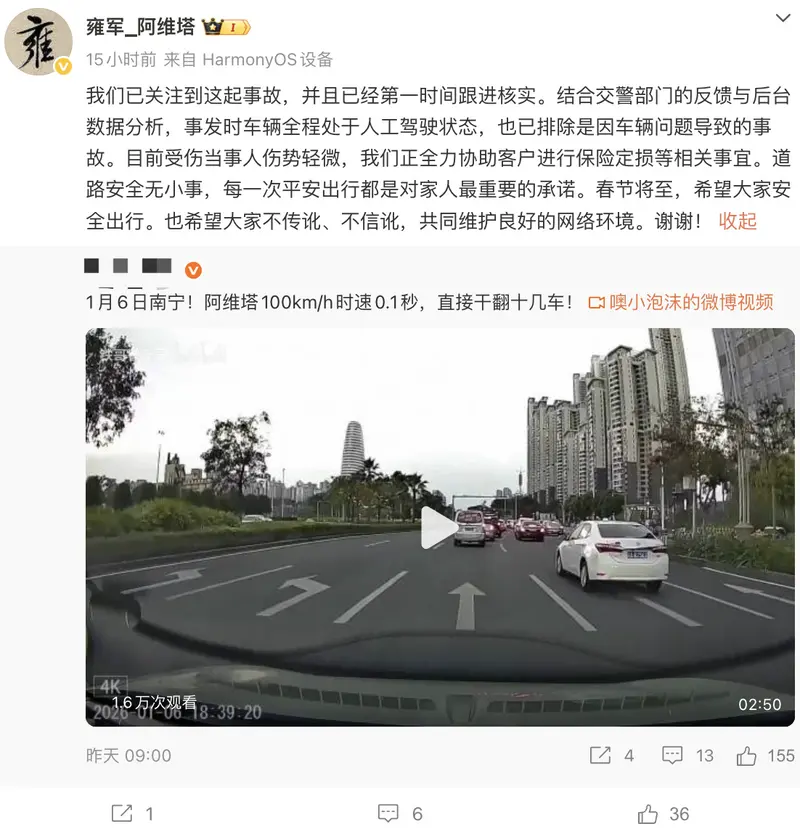Like 雍军_阿维塔's post with 36 likes
The width and height of the screenshot is (800, 829).
[665, 813]
